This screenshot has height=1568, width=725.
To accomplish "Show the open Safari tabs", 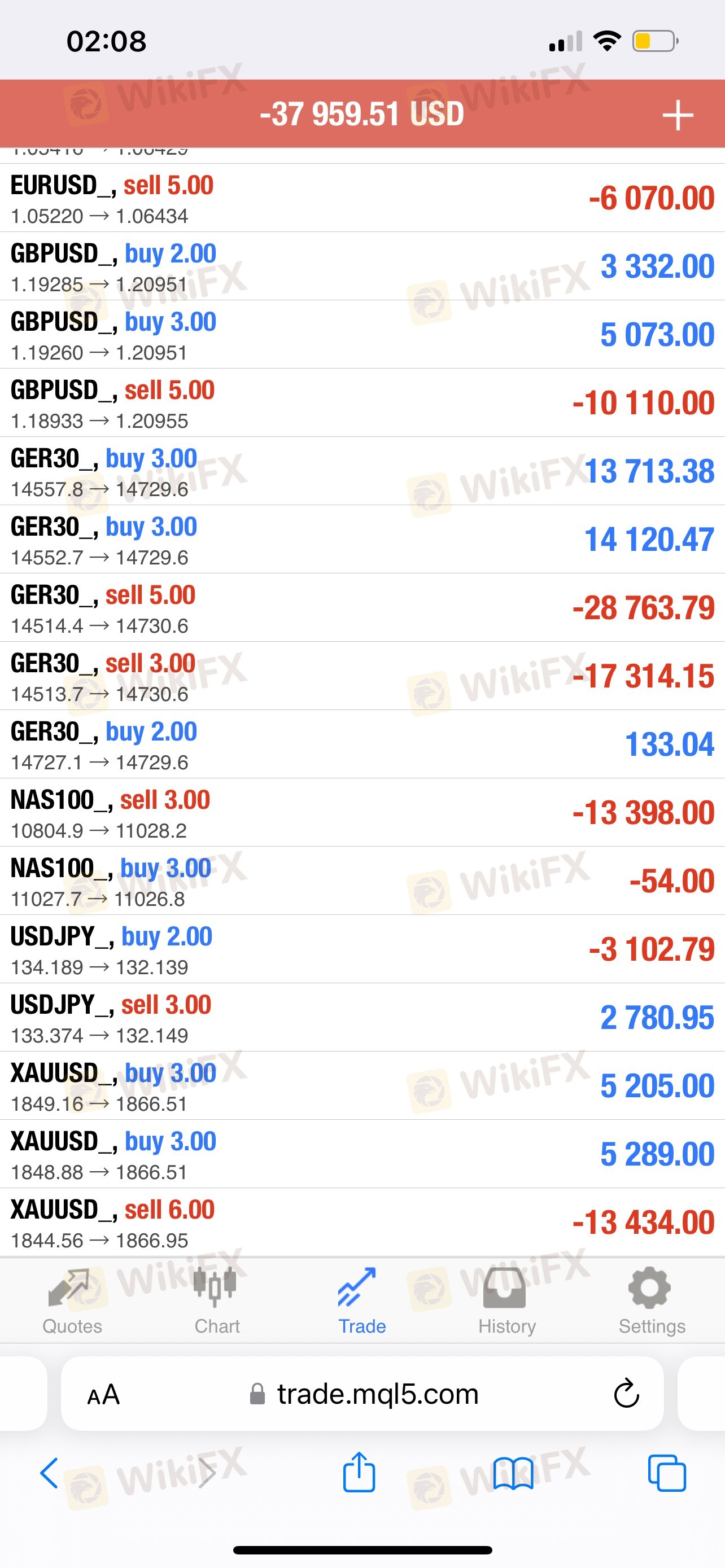I will tap(667, 1473).
